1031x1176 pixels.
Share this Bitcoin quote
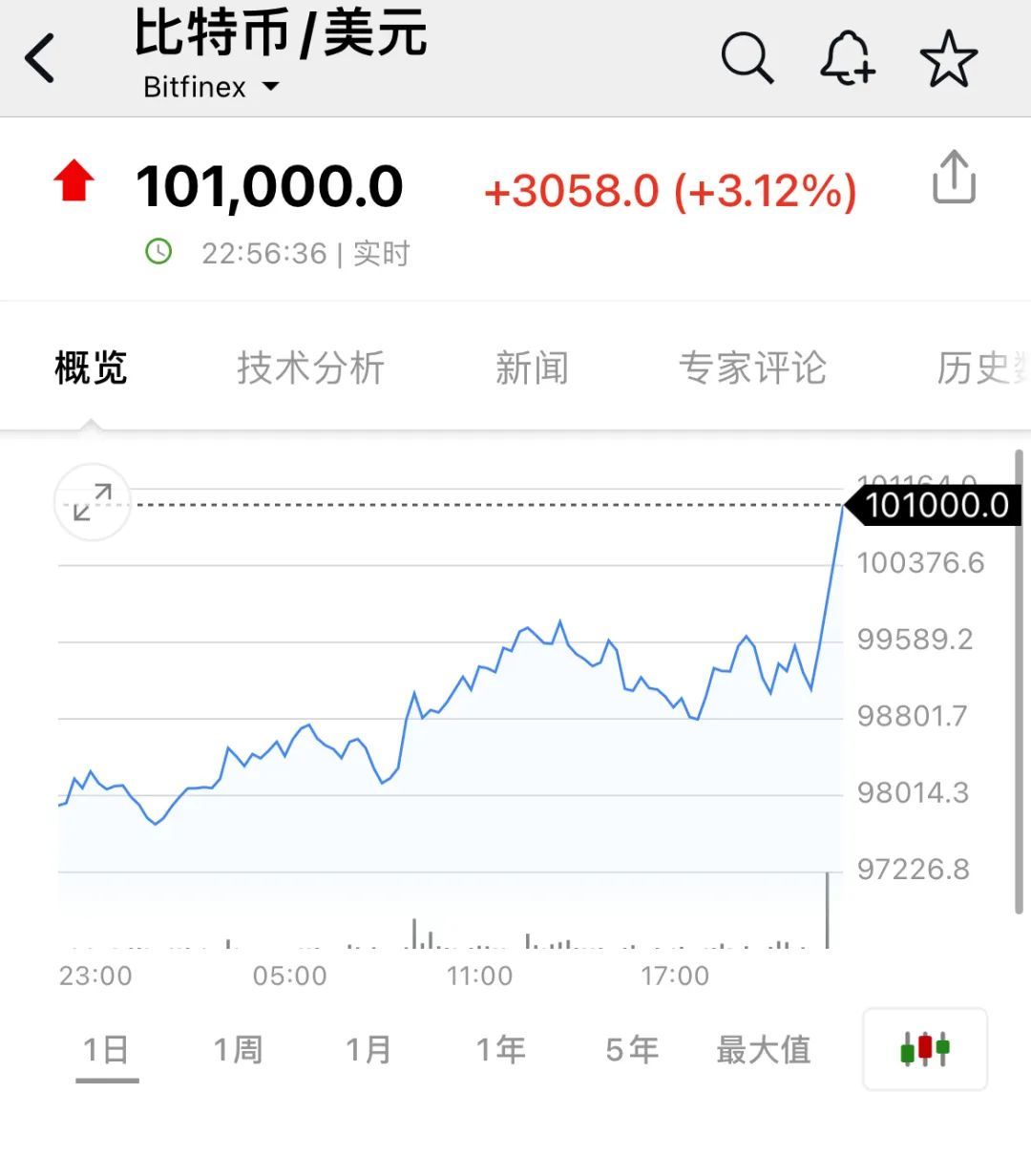[954, 178]
